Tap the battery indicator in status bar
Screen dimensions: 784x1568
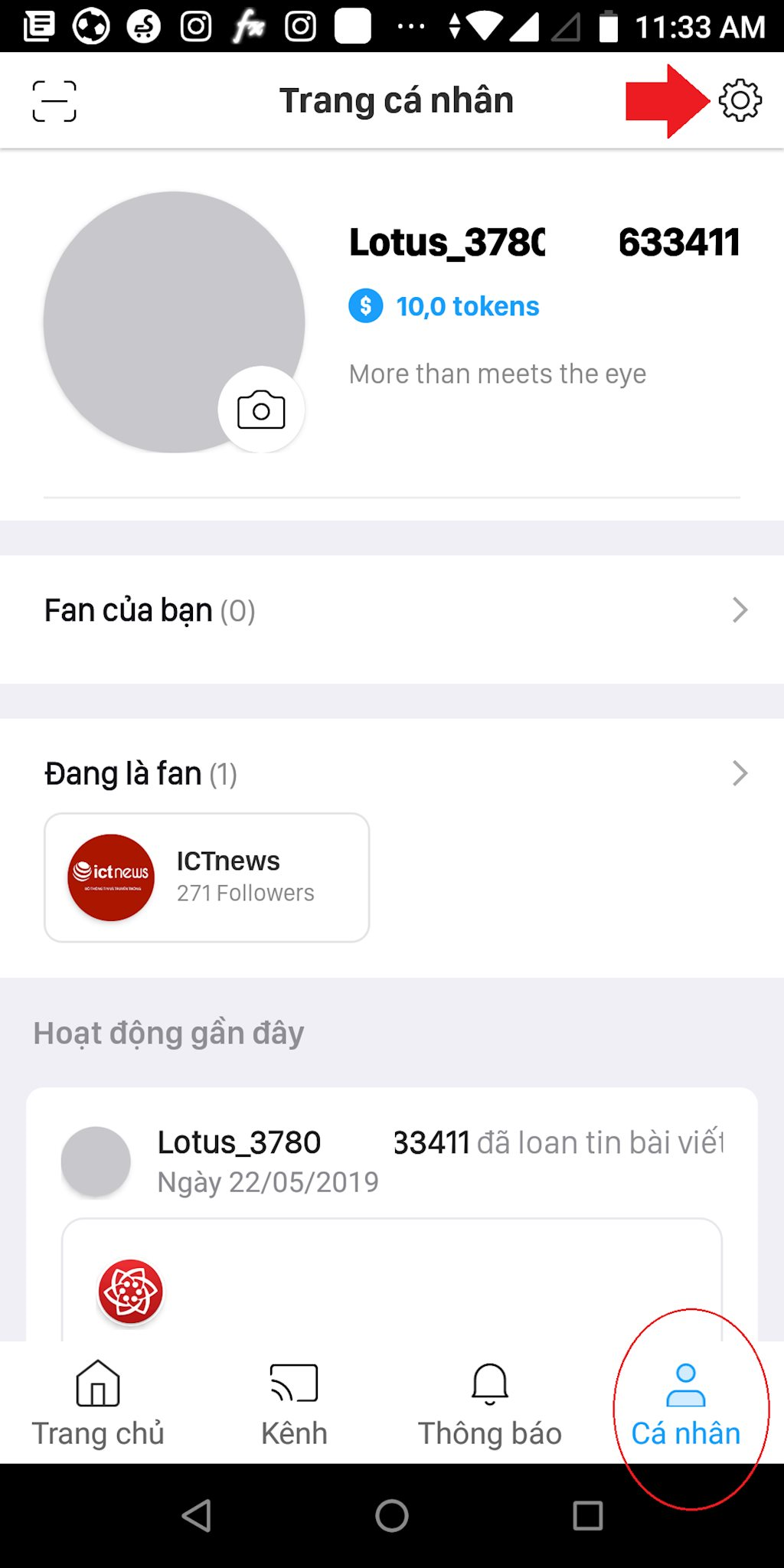click(x=607, y=24)
